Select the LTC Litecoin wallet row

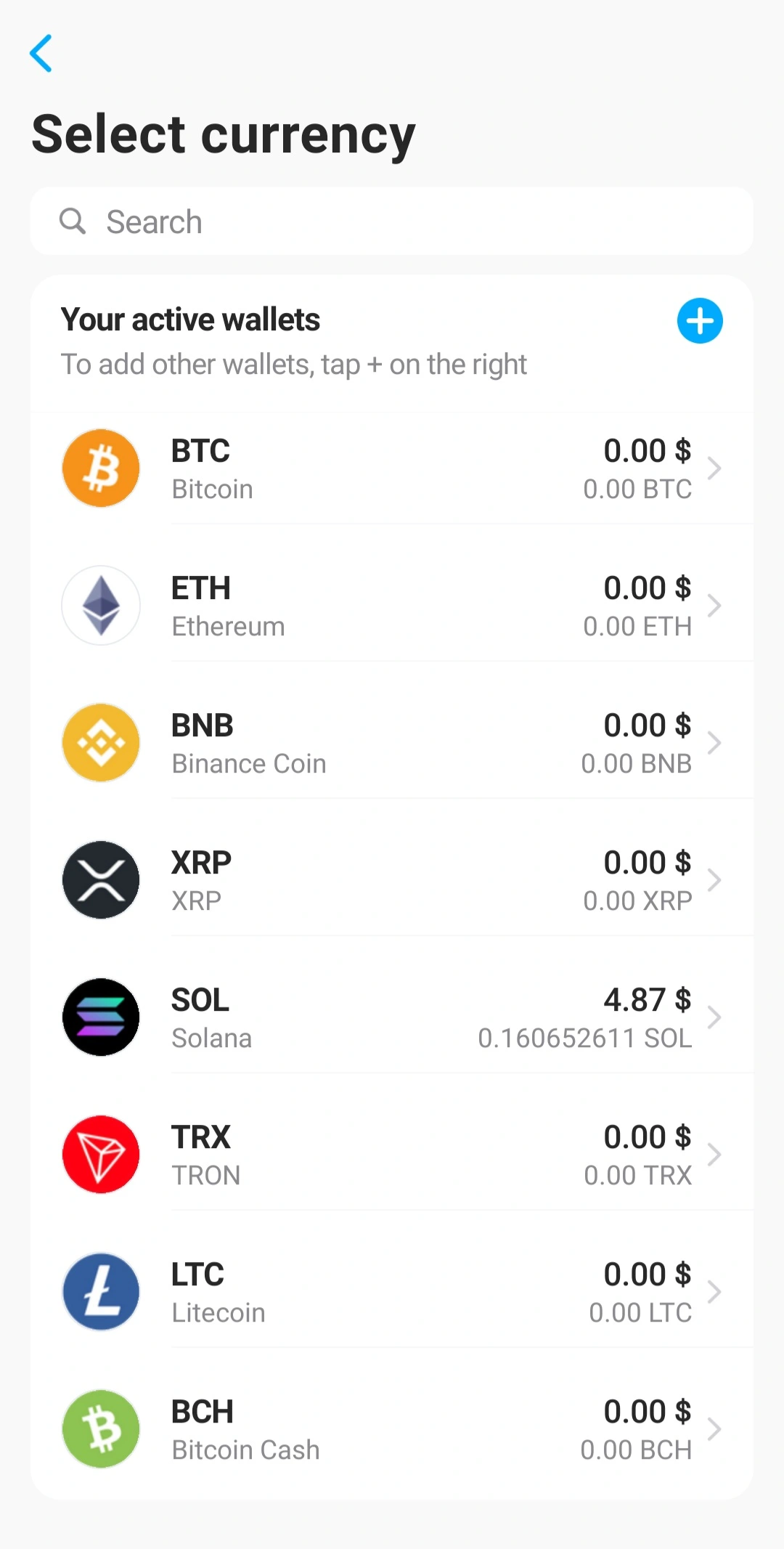click(392, 1291)
